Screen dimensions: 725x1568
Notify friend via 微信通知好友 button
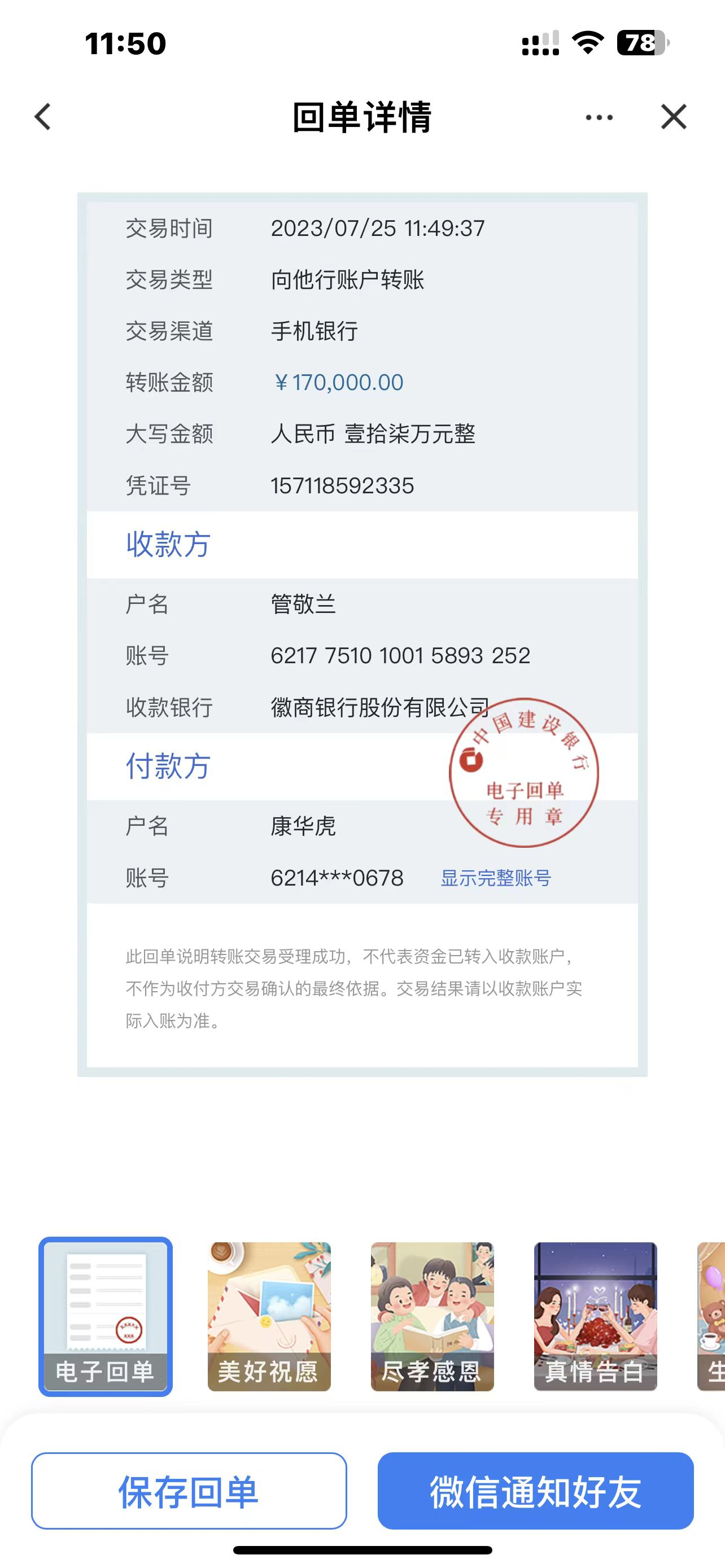point(535,1491)
